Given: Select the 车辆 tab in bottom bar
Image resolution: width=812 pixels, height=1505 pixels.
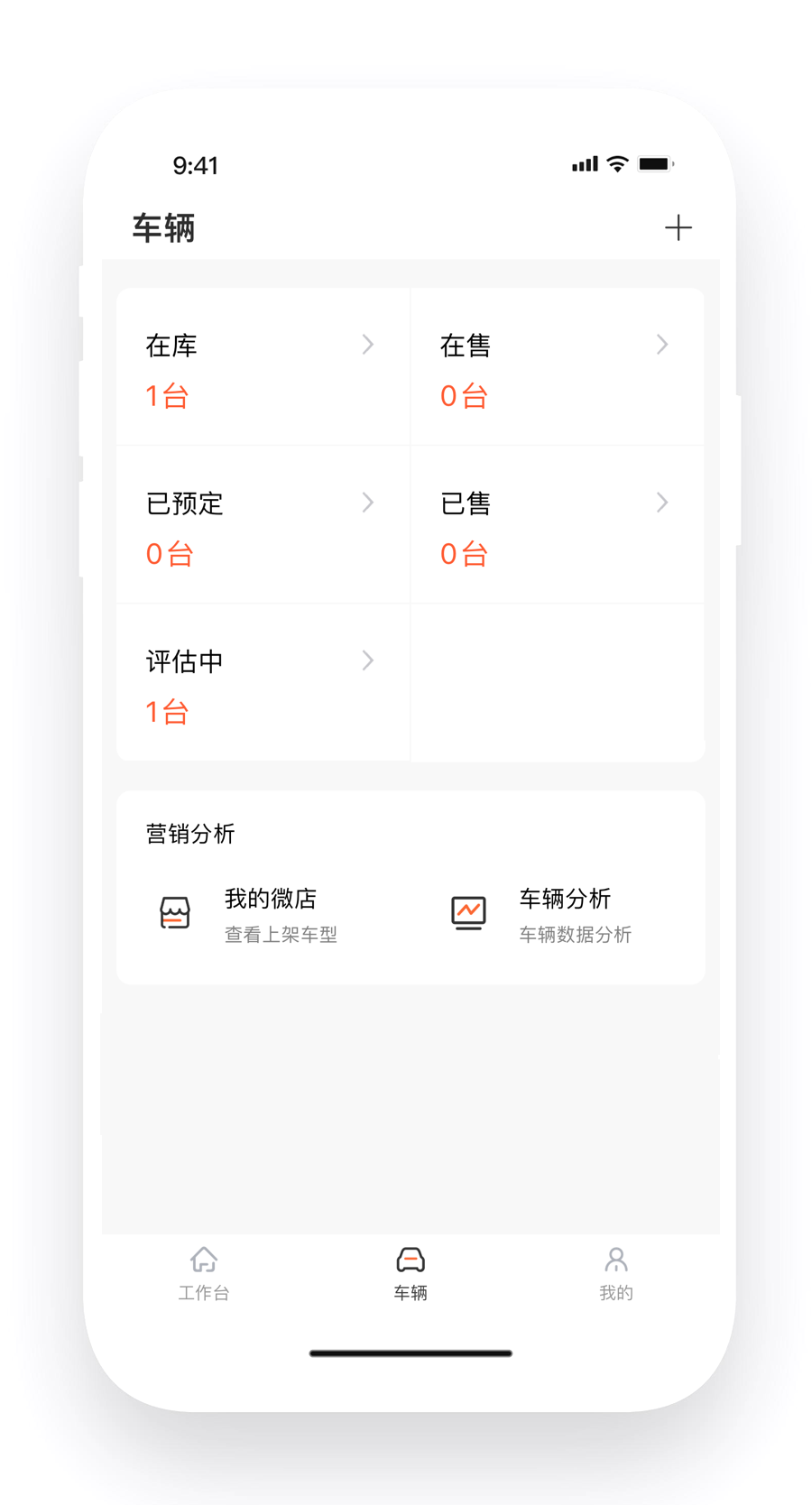Looking at the screenshot, I should (411, 1273).
